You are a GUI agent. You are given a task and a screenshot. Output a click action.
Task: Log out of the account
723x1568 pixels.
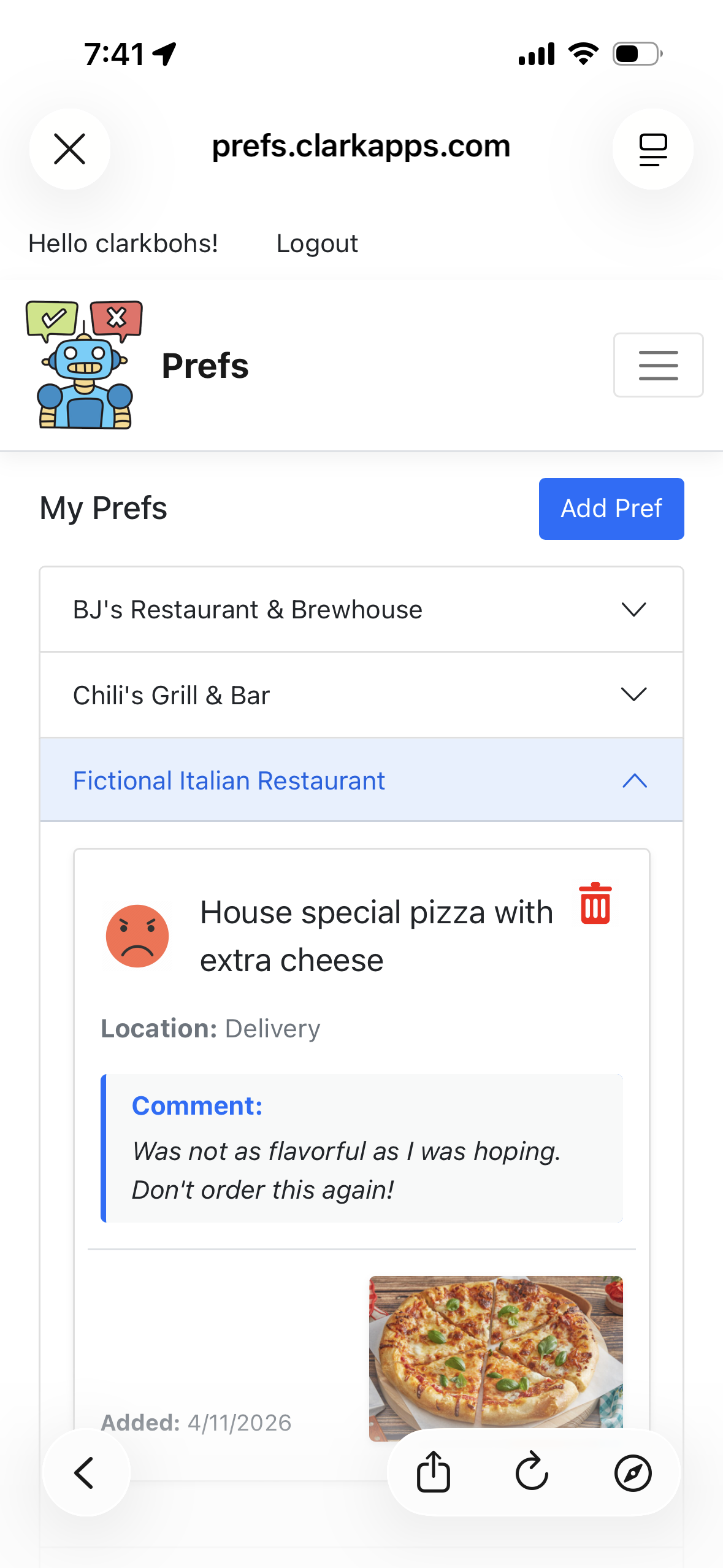point(316,244)
